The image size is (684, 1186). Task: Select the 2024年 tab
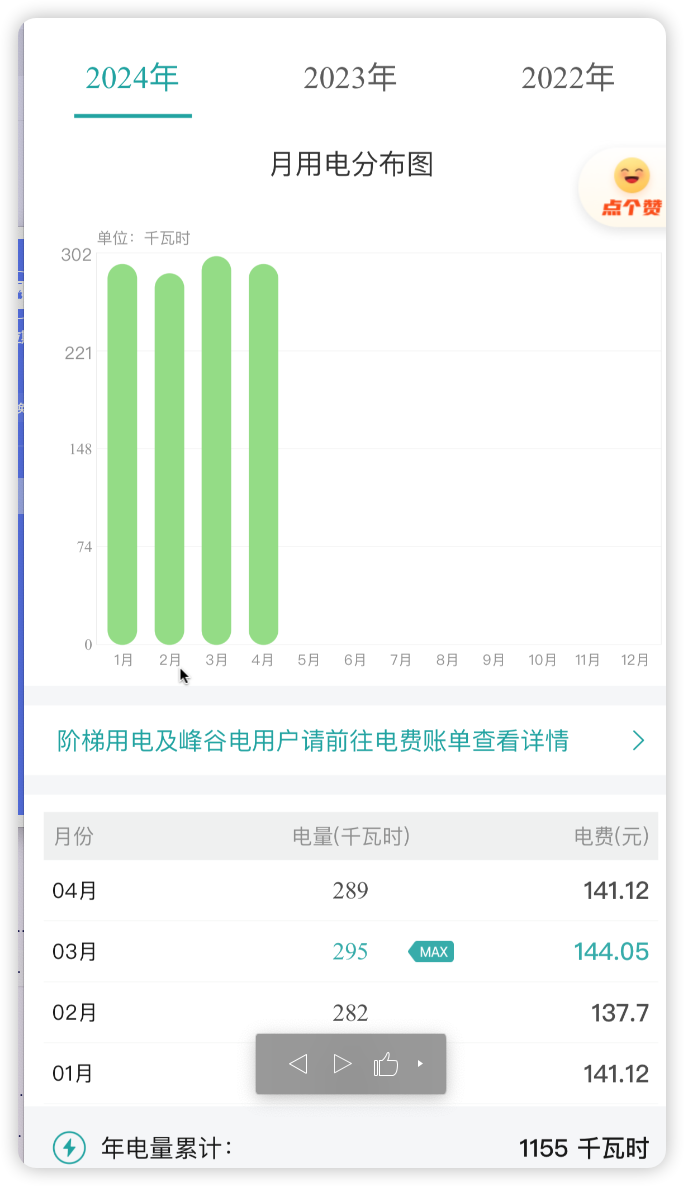(x=132, y=77)
